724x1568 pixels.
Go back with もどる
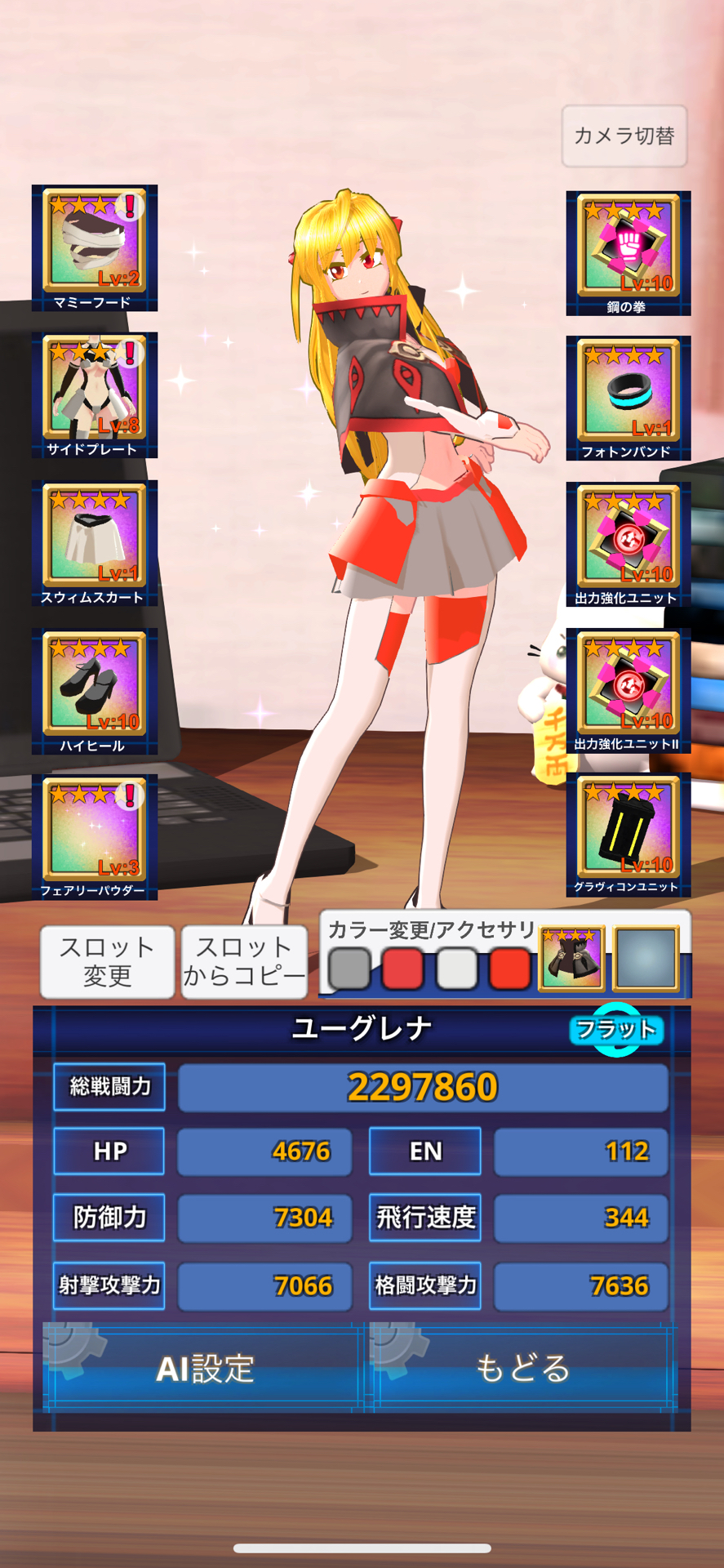coord(522,1368)
